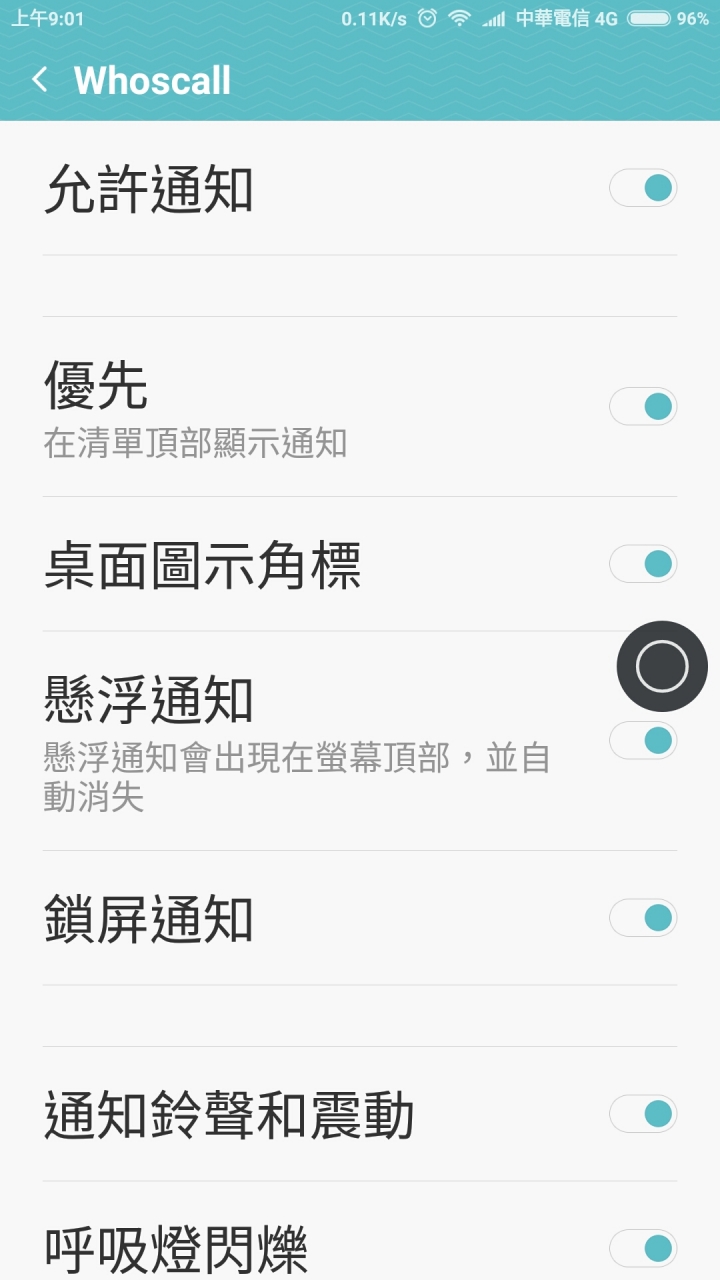This screenshot has height=1280, width=720.
Task: Turn off 桌面圖示角標 badge switch
Action: click(643, 564)
